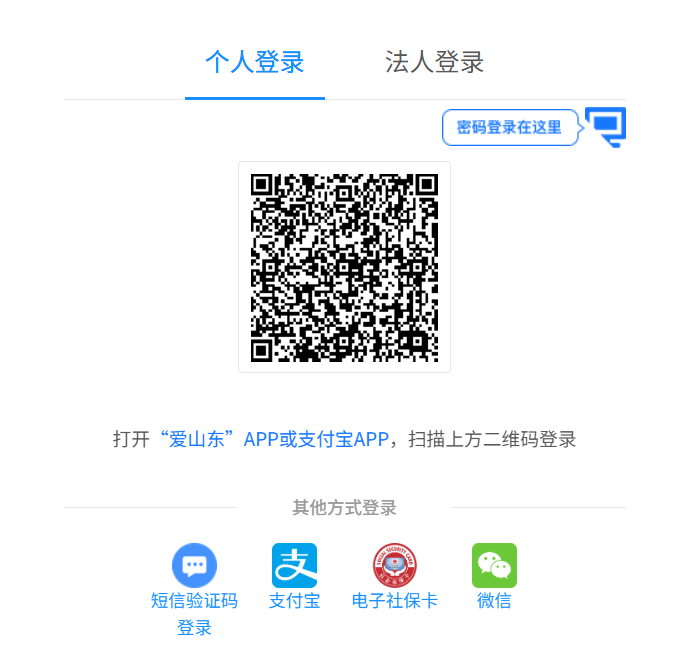Log in with 电子社保卡
Image resolution: width=690 pixels, height=670 pixels.
pyautogui.click(x=394, y=566)
